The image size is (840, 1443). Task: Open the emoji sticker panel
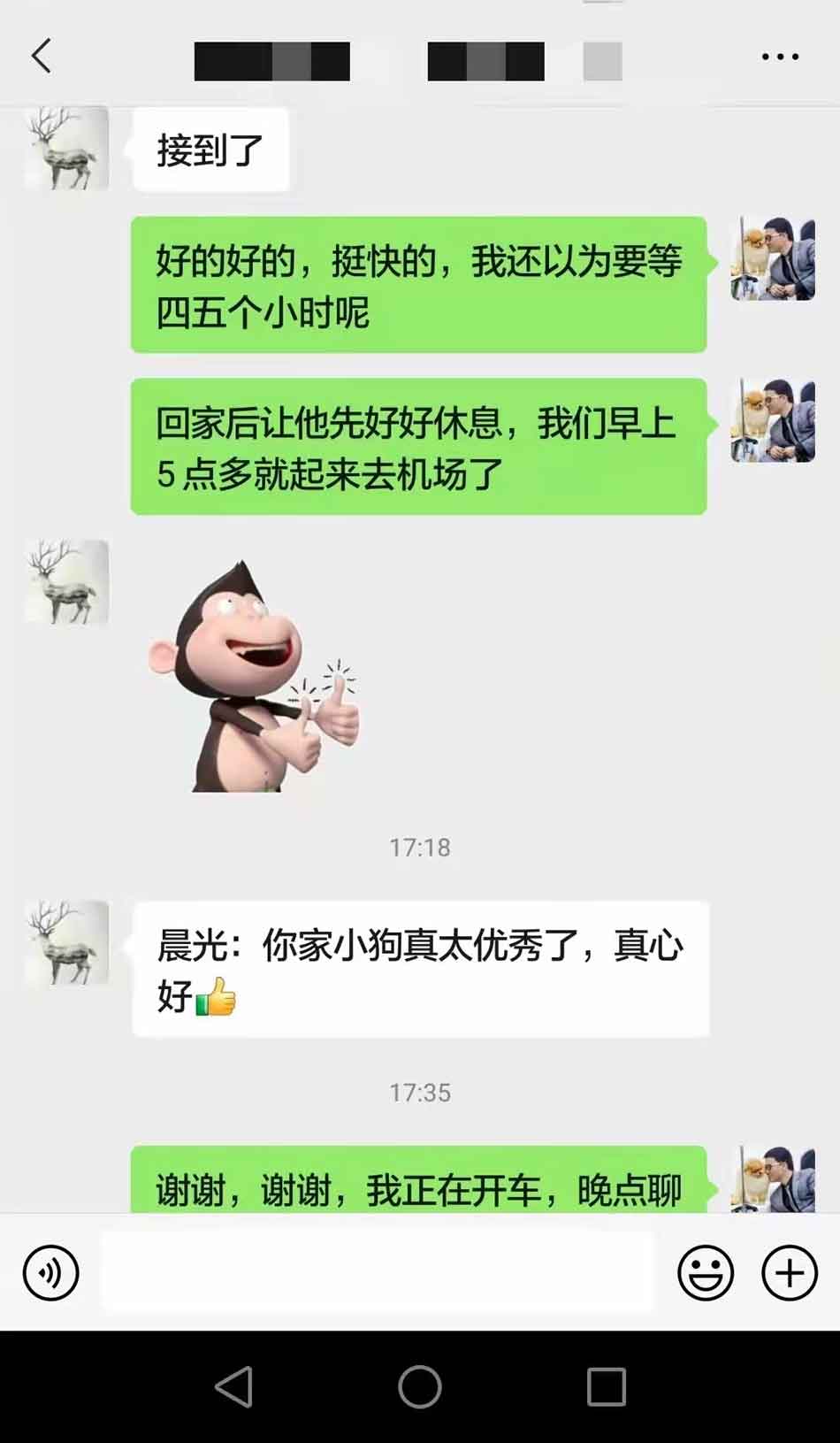[x=705, y=1272]
